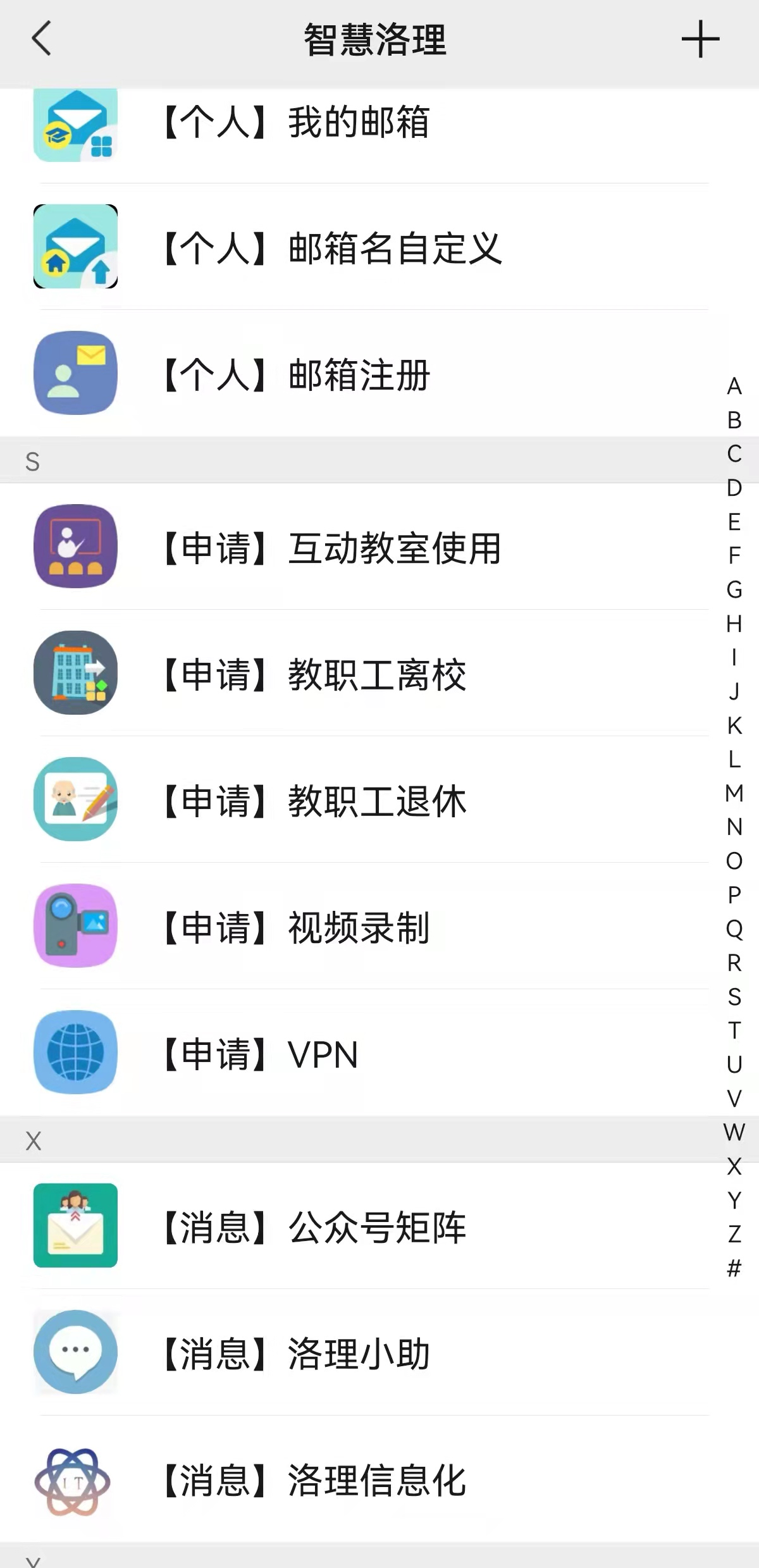Image resolution: width=759 pixels, height=1568 pixels.
Task: Jump to letter M in the index
Action: (734, 793)
